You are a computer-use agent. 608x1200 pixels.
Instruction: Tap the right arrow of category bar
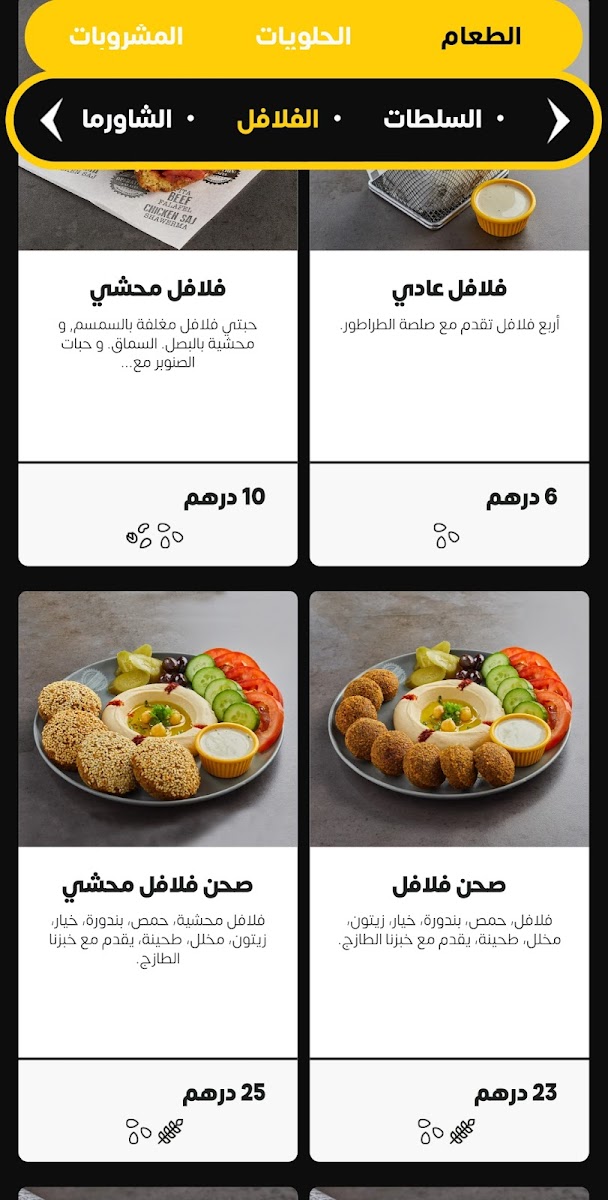coord(558,120)
